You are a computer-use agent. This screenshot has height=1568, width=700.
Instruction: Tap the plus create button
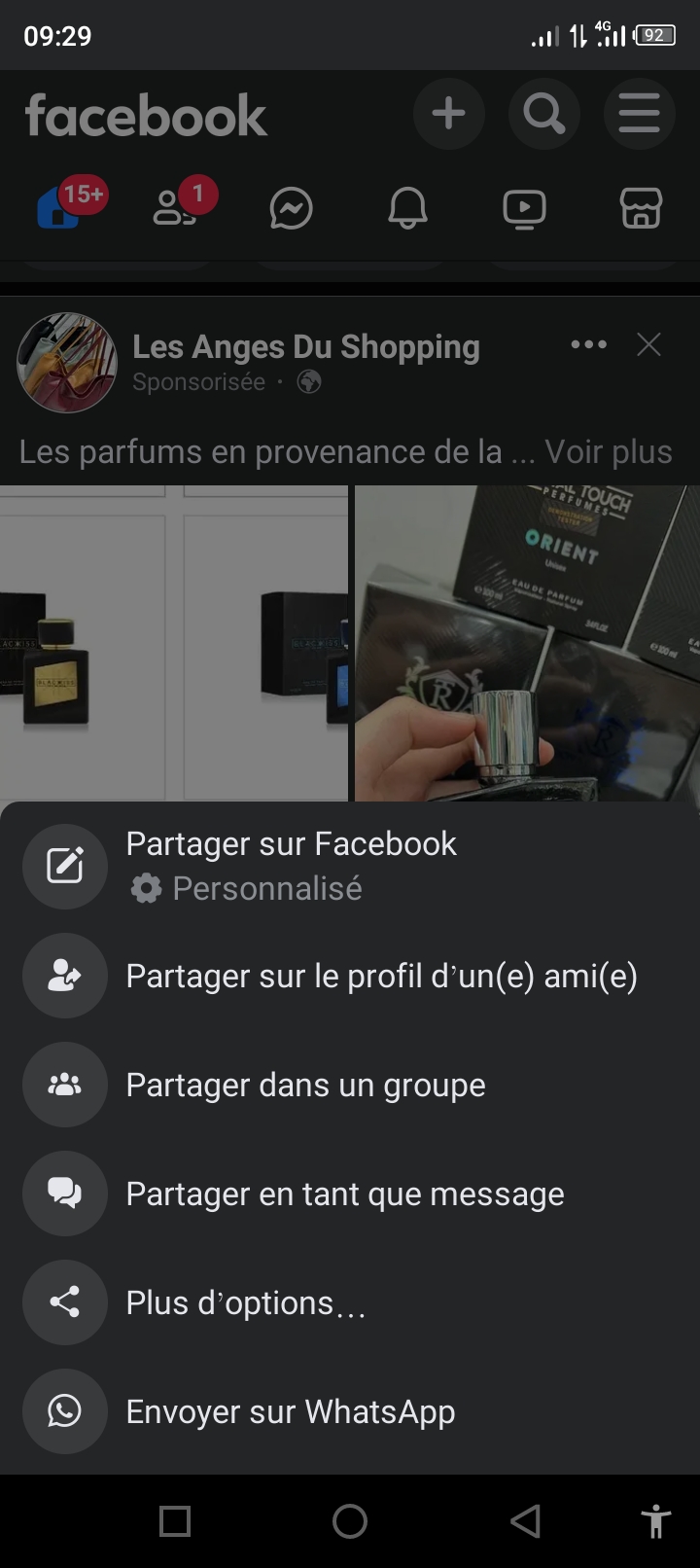click(448, 115)
